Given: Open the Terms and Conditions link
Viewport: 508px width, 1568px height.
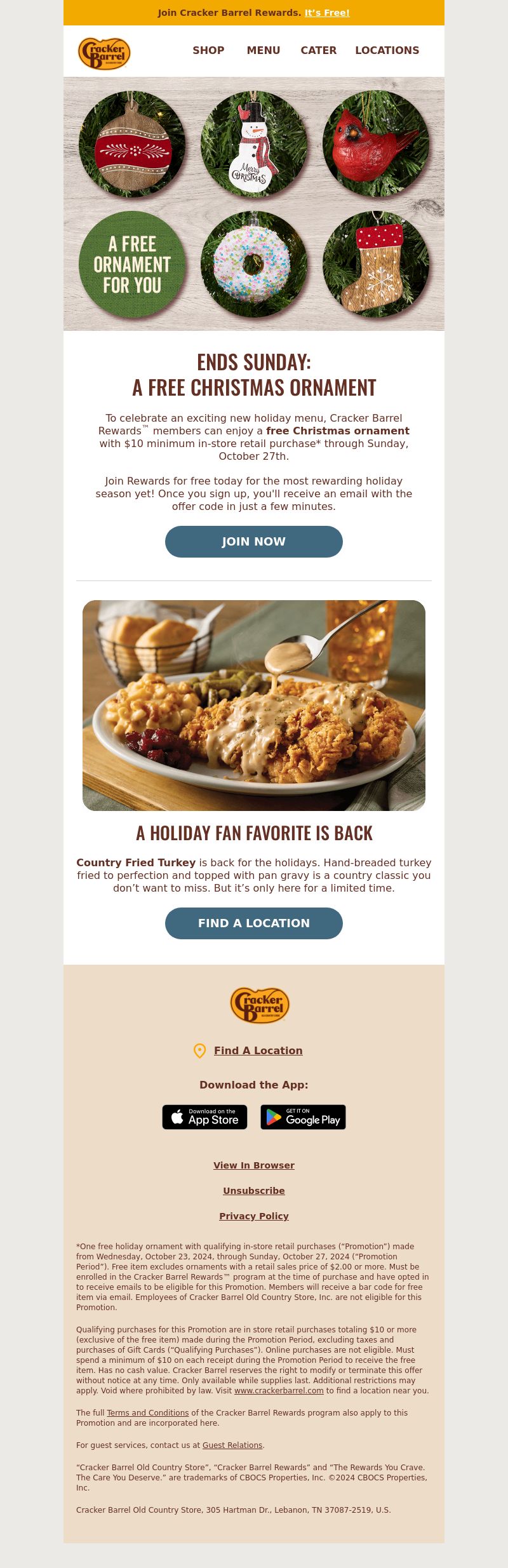Looking at the screenshot, I should point(147,1413).
